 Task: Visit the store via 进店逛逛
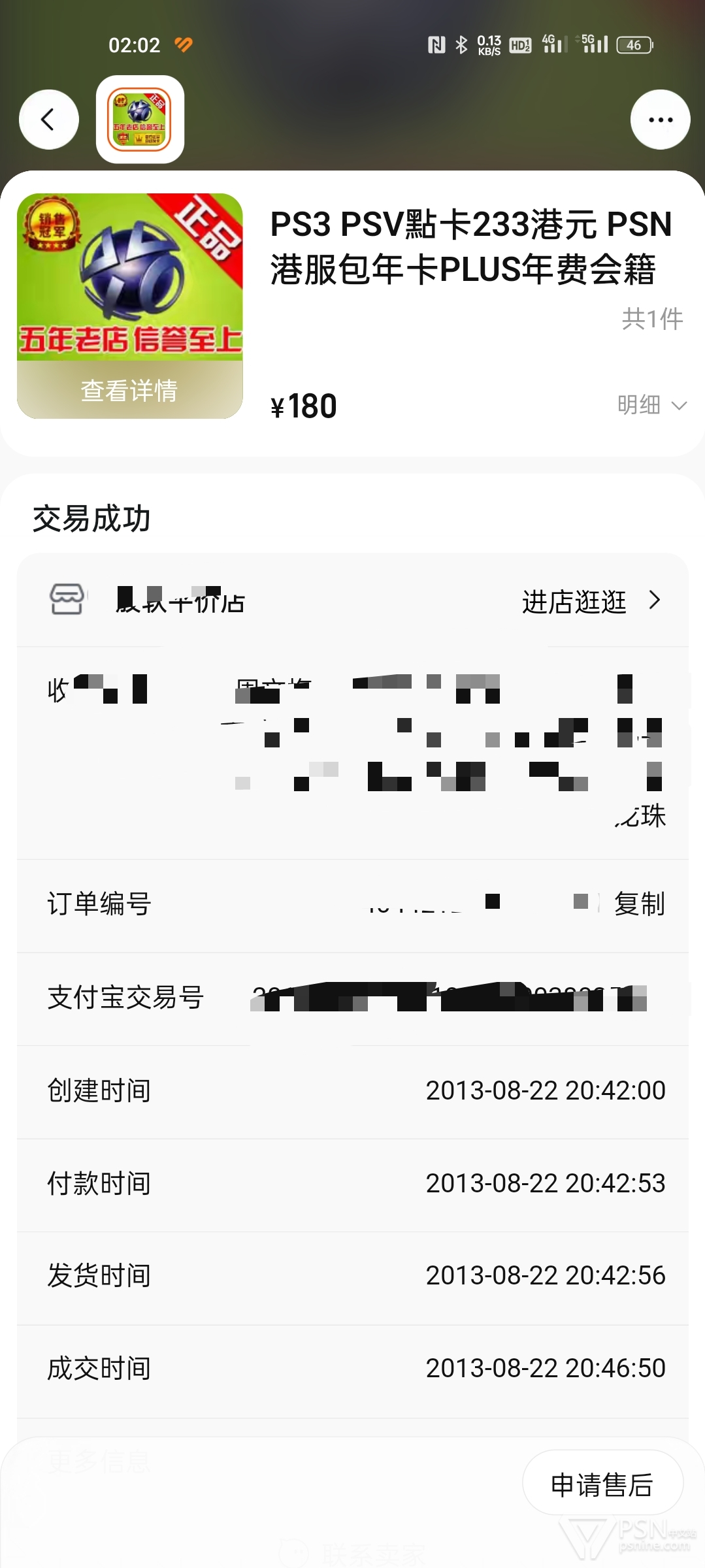592,601
